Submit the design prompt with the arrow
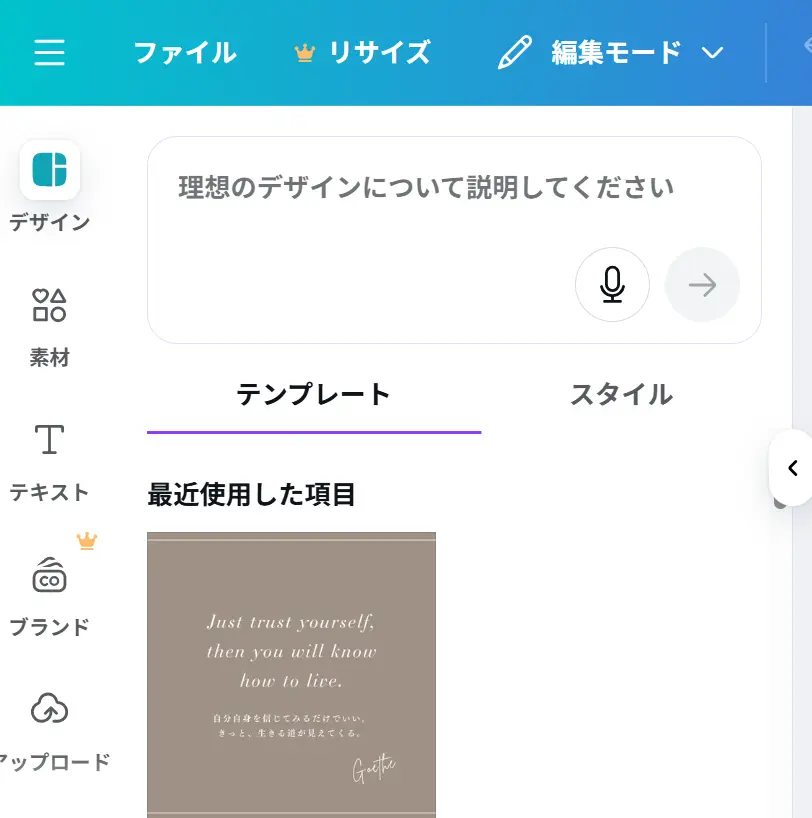This screenshot has width=812, height=818. pyautogui.click(x=702, y=285)
